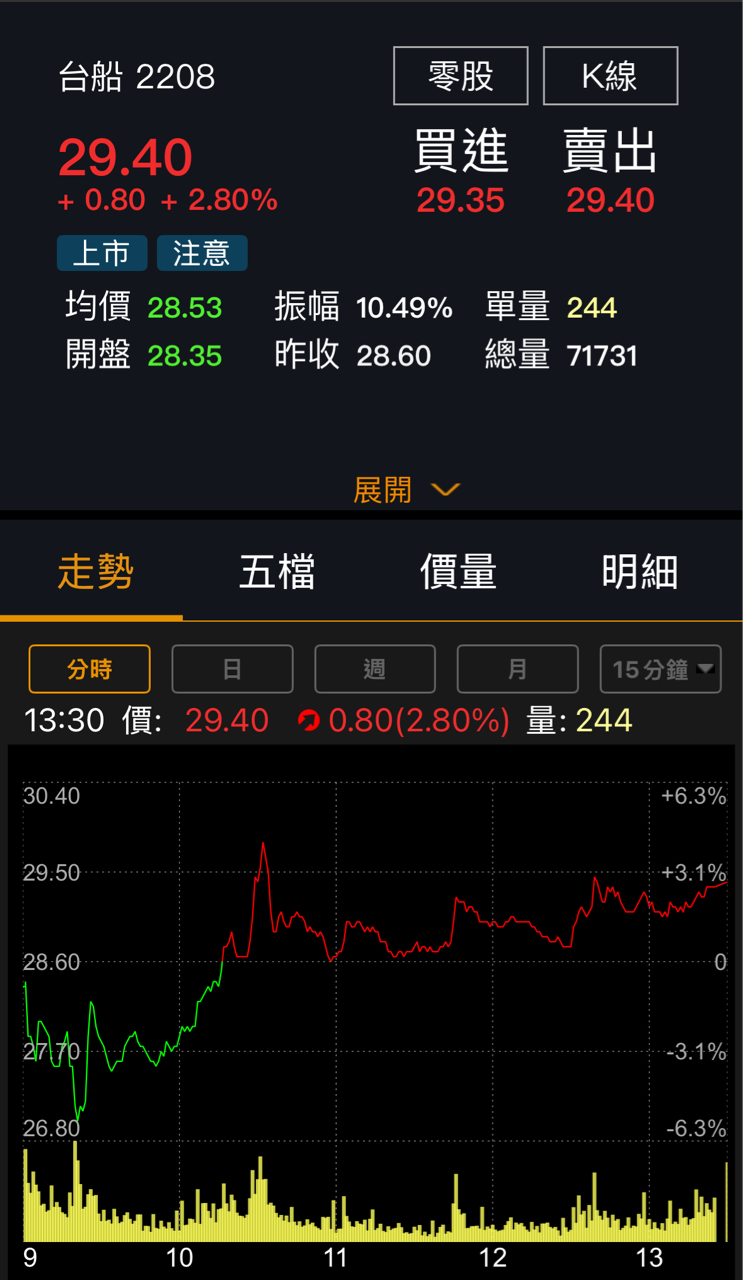Image resolution: width=743 pixels, height=1280 pixels.
Task: Open the K線 candlestick chart
Action: point(610,76)
